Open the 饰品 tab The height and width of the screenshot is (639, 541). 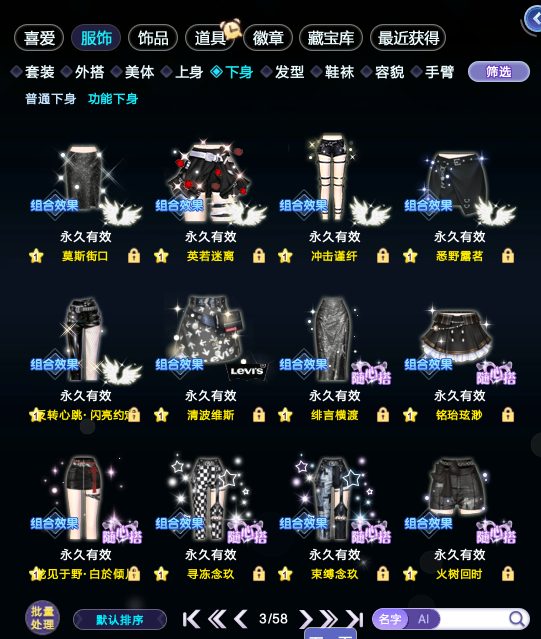point(153,38)
